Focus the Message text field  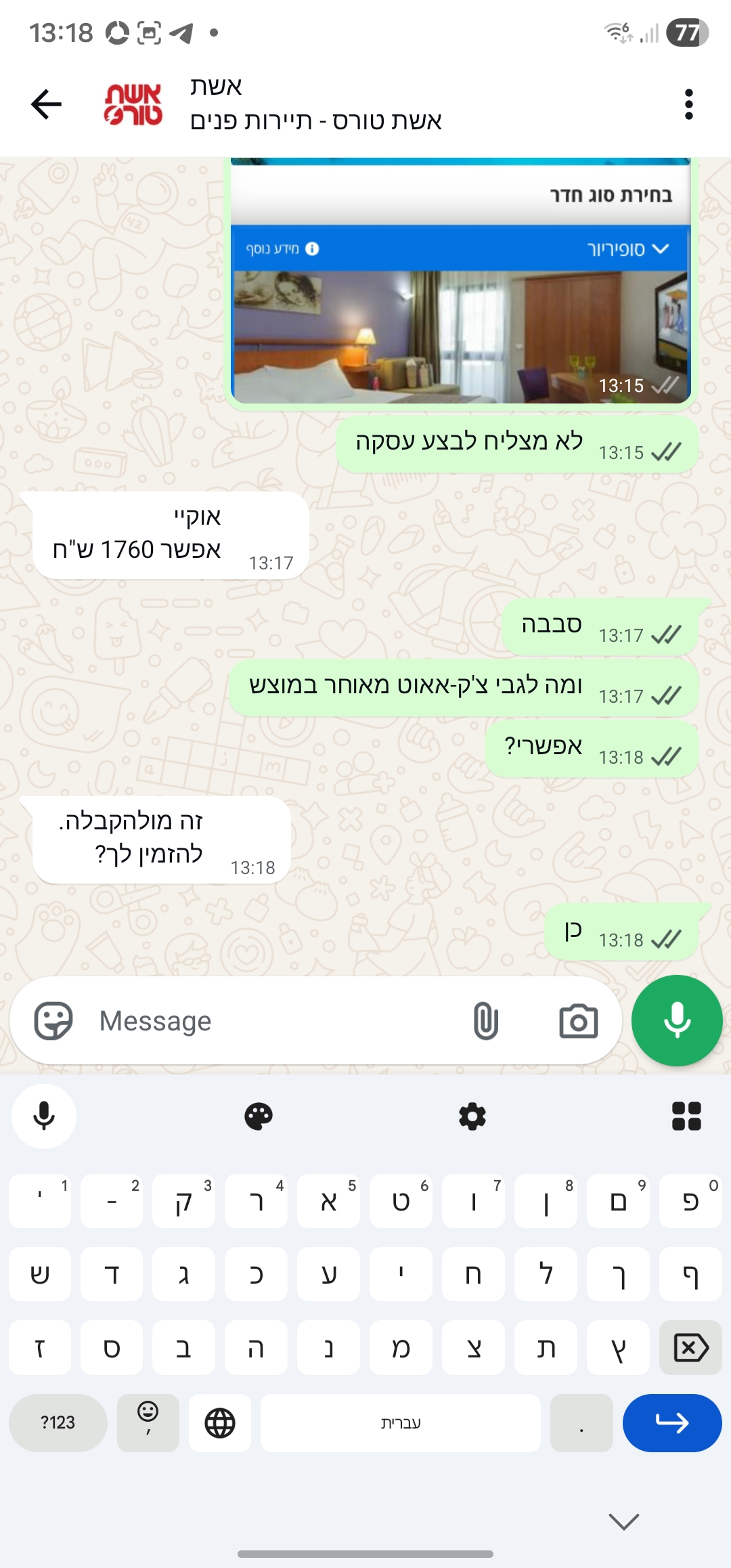tap(271, 1020)
